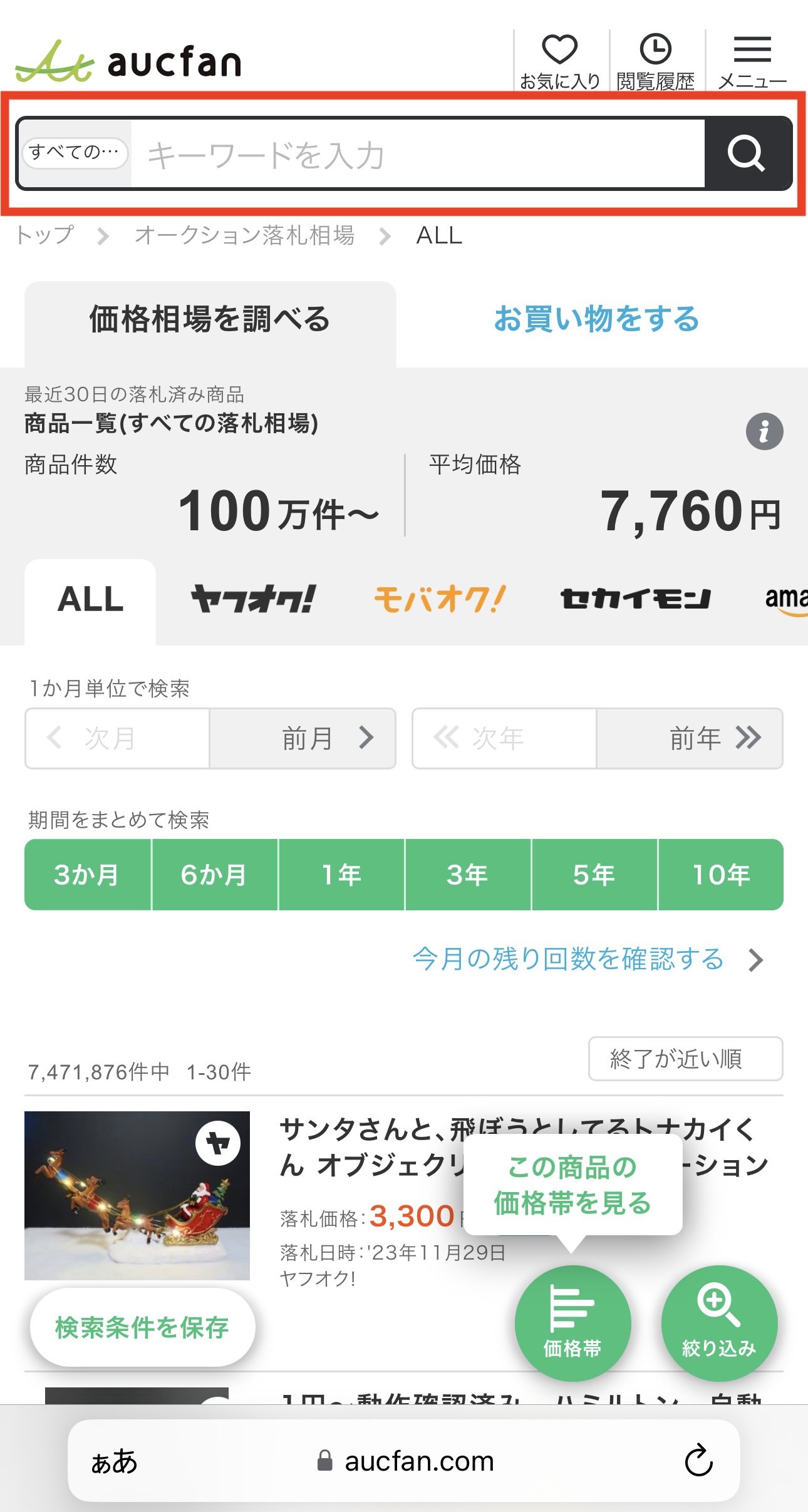Image resolution: width=808 pixels, height=1512 pixels.
Task: Open the 終了が近い順 sort dropdown
Action: [685, 1059]
